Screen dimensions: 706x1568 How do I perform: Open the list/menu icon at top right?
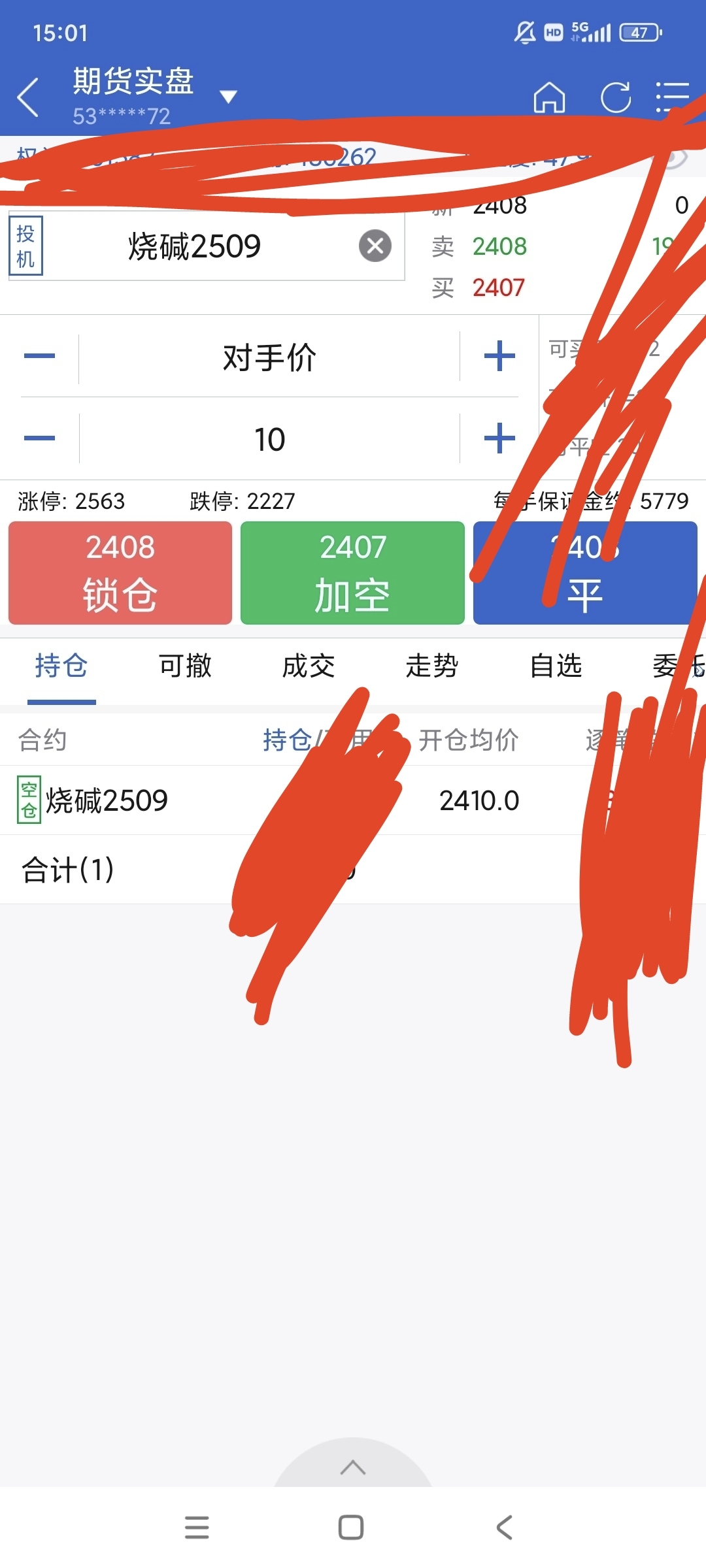coord(673,96)
